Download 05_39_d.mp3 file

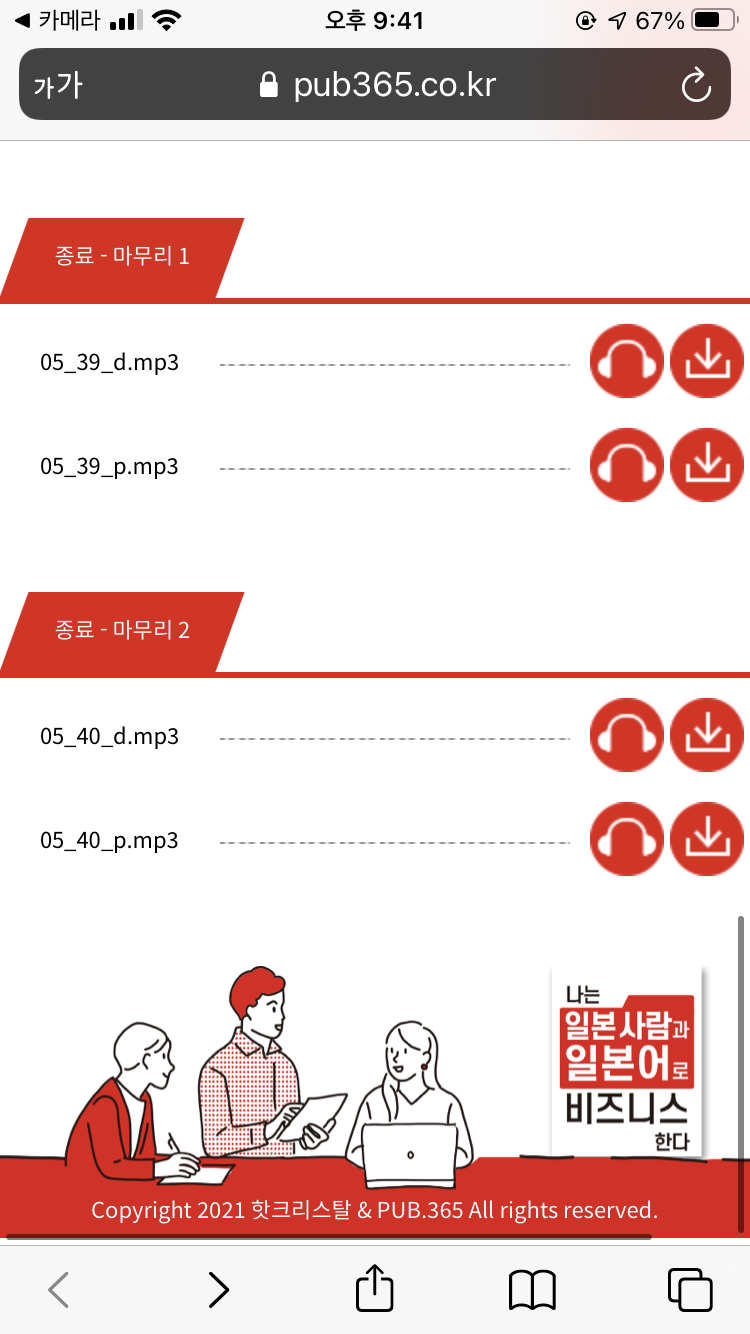coord(707,361)
